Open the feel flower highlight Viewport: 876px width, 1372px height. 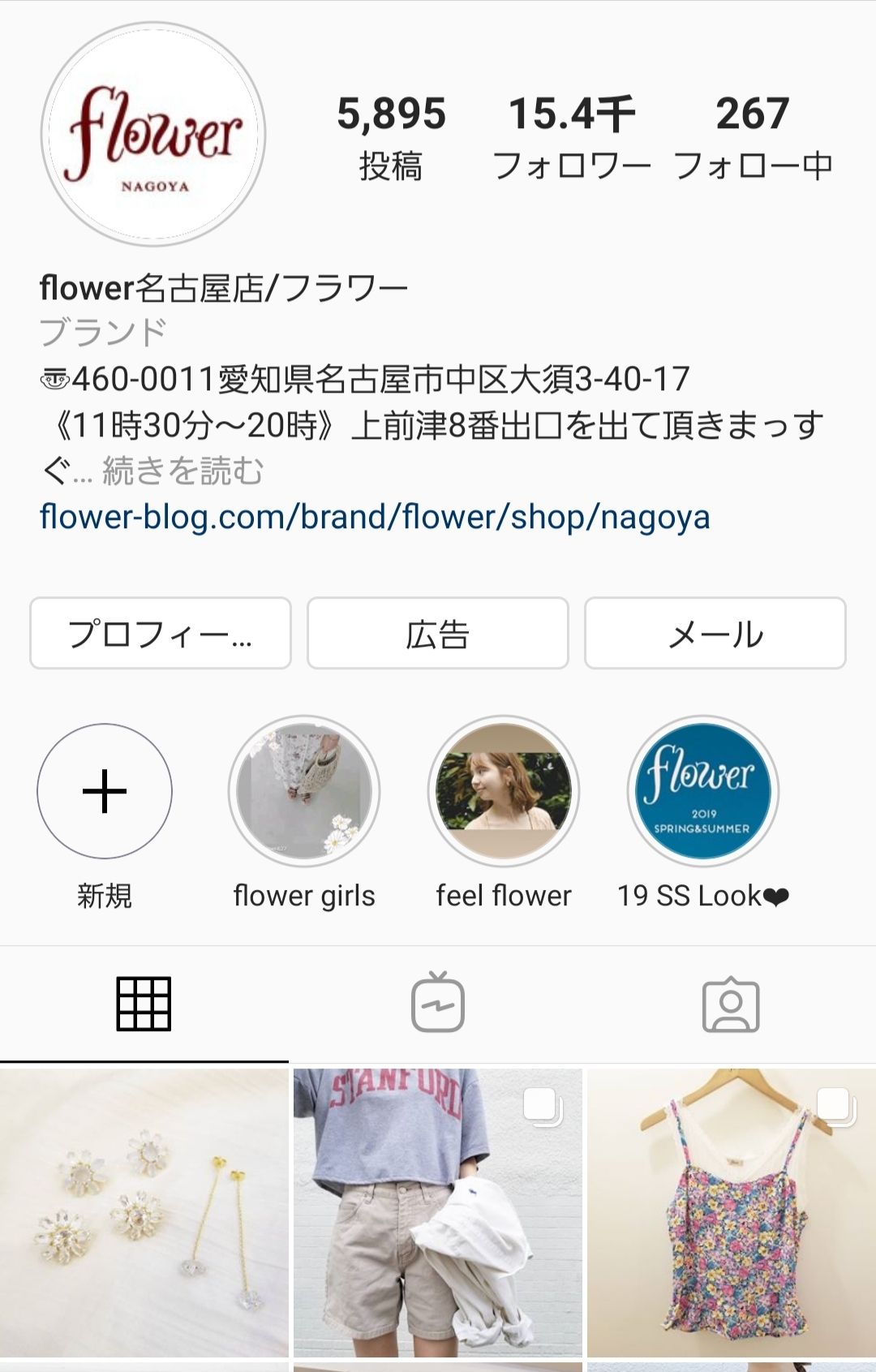[x=504, y=791]
